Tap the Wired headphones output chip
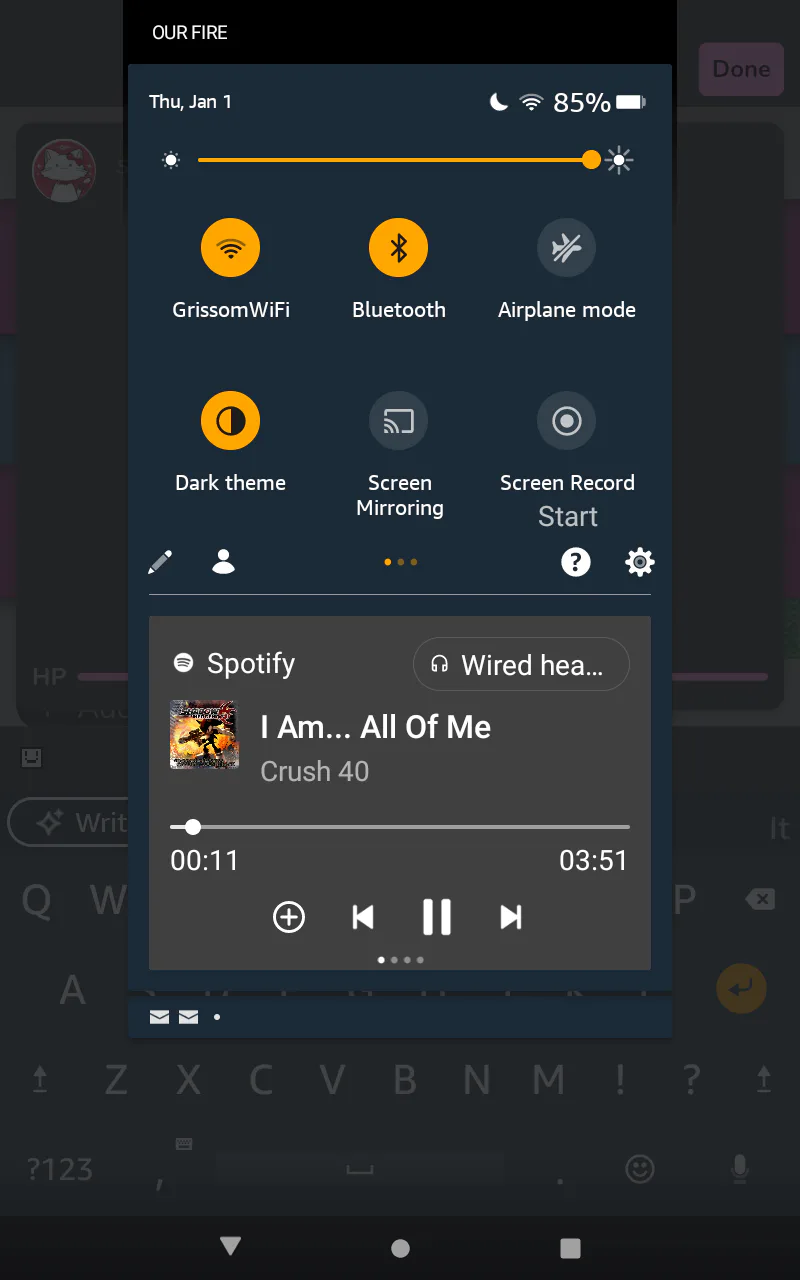Image resolution: width=800 pixels, height=1280 pixels. tap(521, 665)
